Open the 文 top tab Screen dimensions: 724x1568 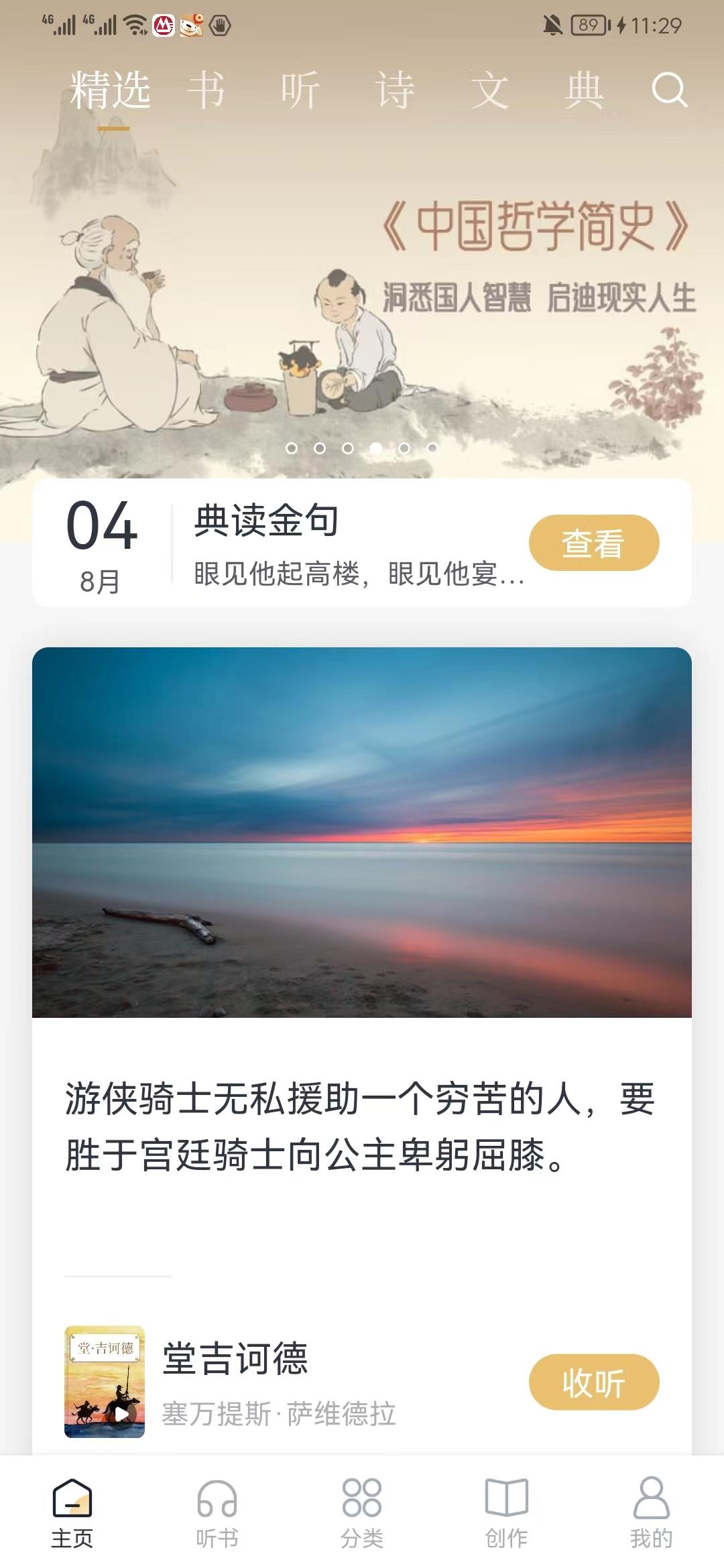489,90
